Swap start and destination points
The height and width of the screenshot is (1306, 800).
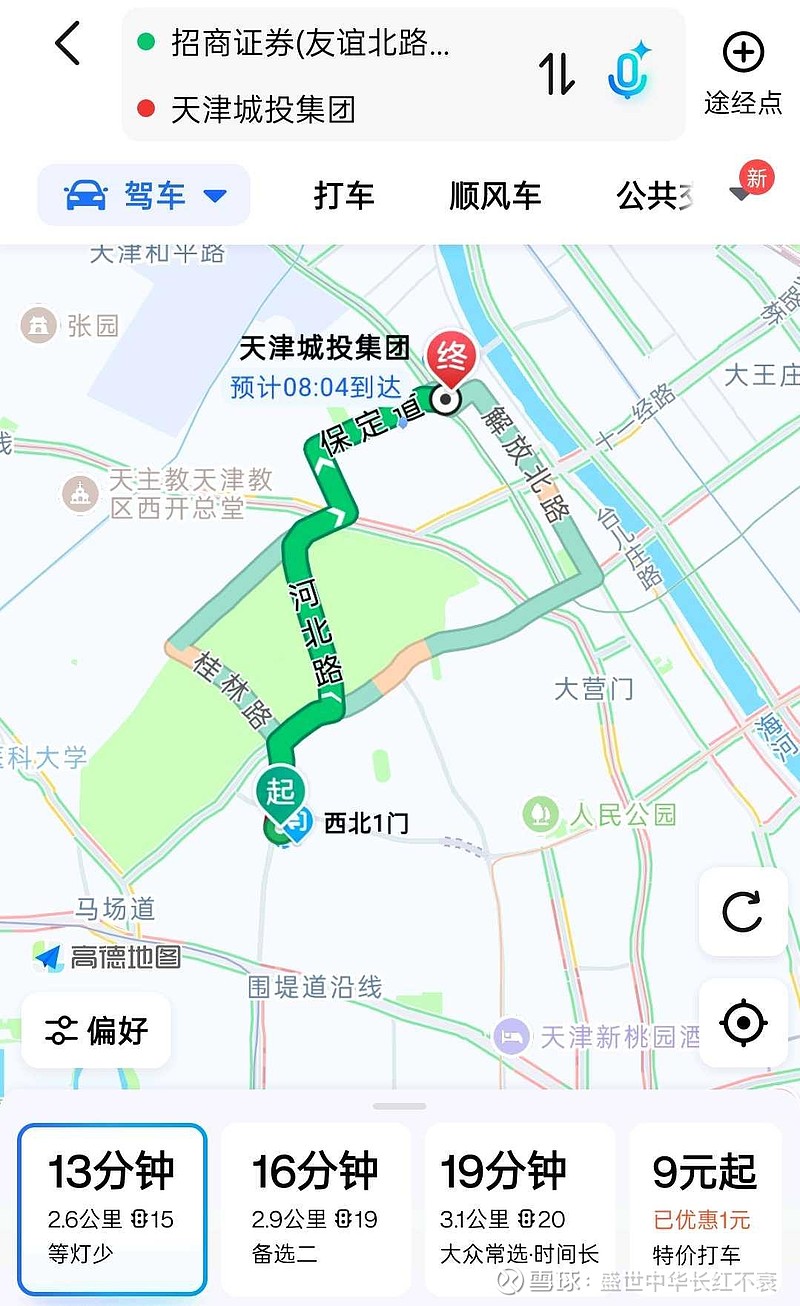[557, 73]
